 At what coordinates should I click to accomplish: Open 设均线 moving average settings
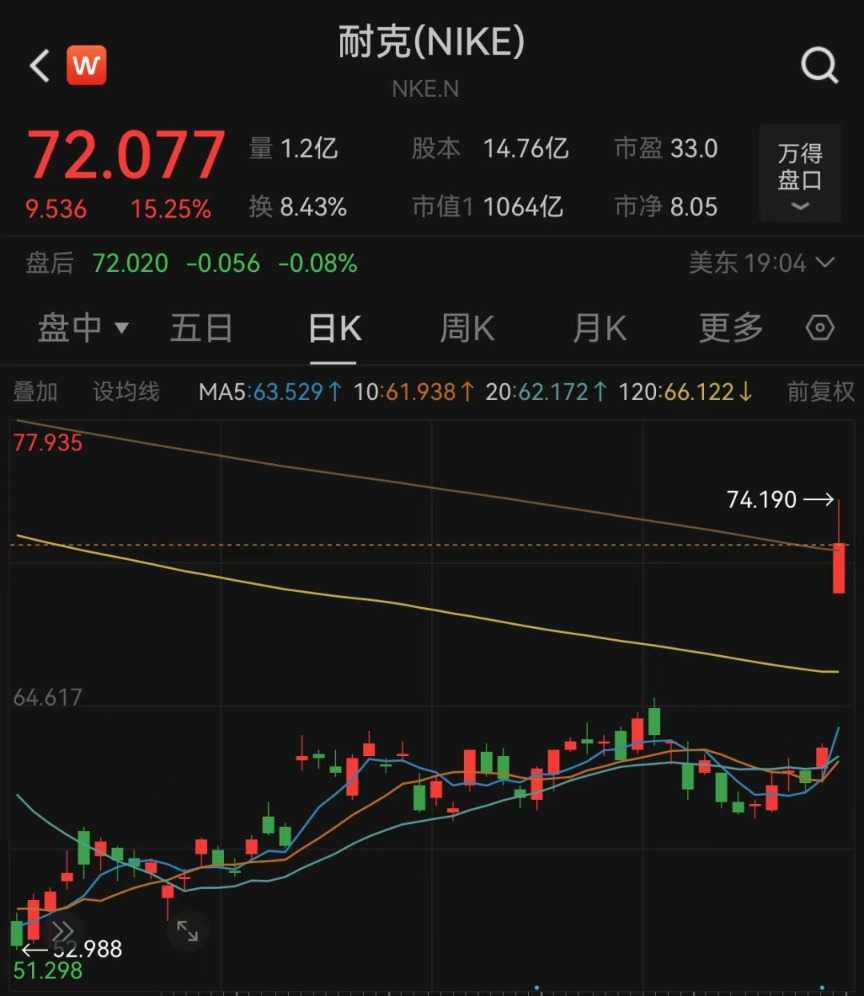[126, 391]
